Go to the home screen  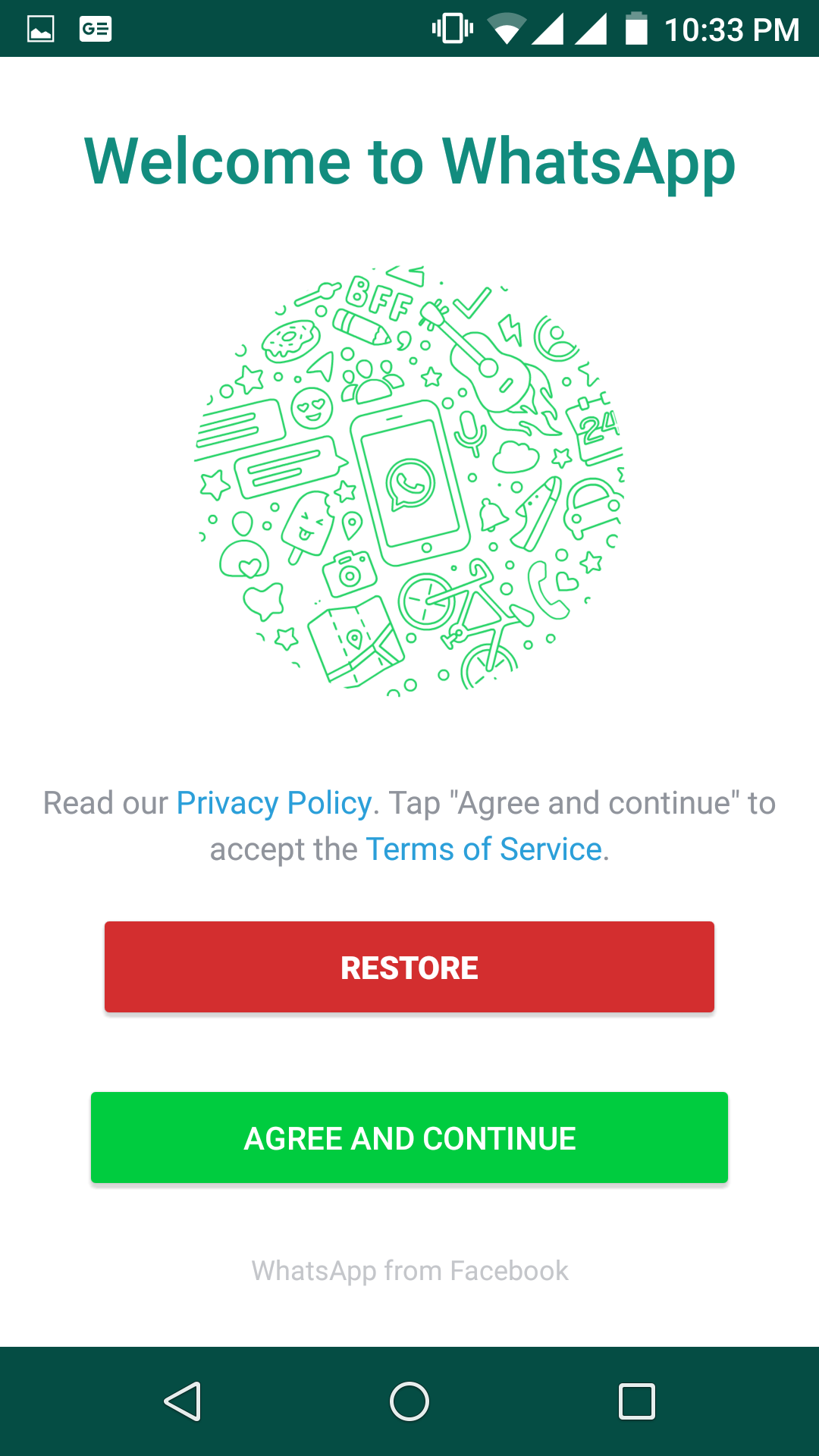tap(409, 1401)
